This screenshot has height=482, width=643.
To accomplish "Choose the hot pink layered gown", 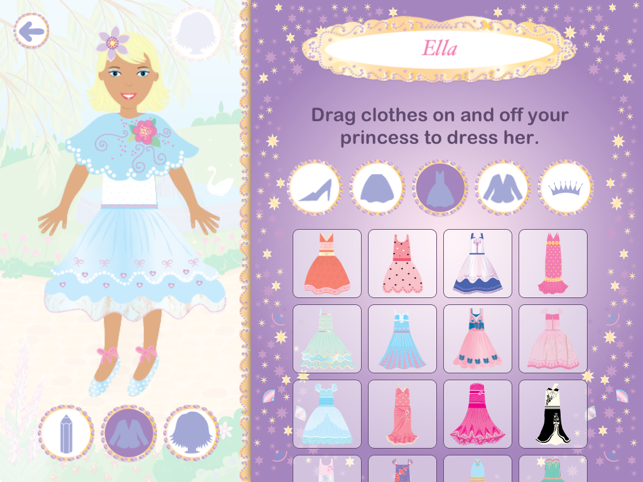I will 477,414.
